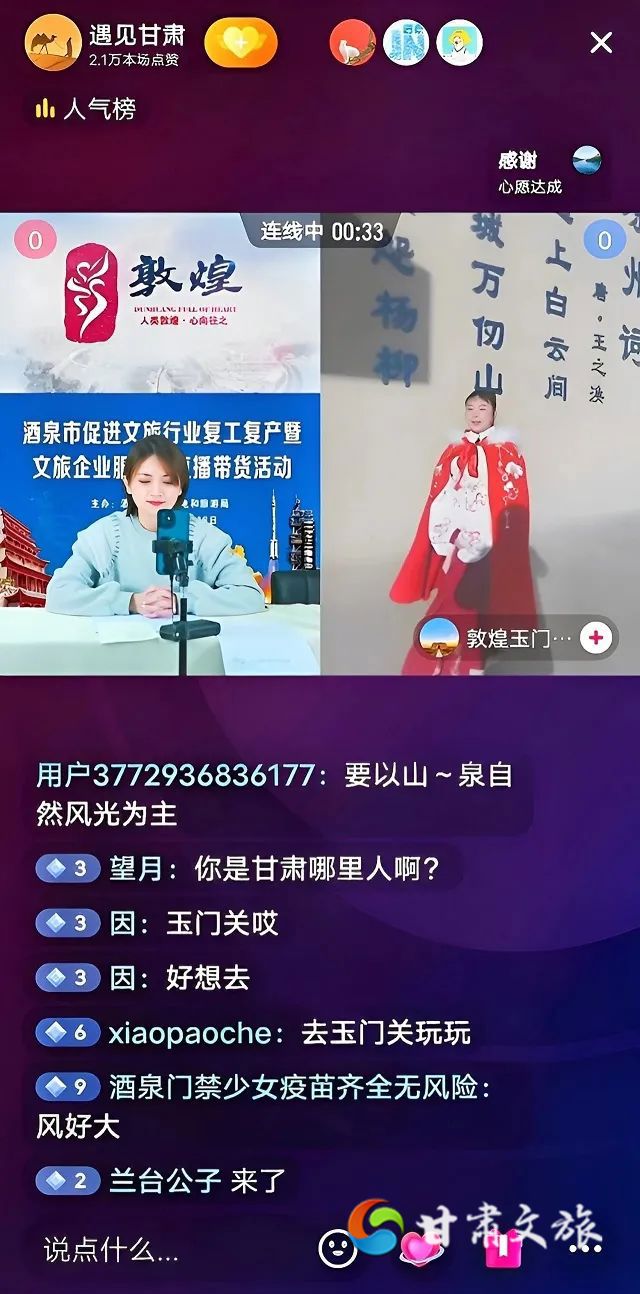This screenshot has height=1294, width=640.
Task: Follow the 敦煌玉门 co-host with plus
Action: [x=596, y=637]
